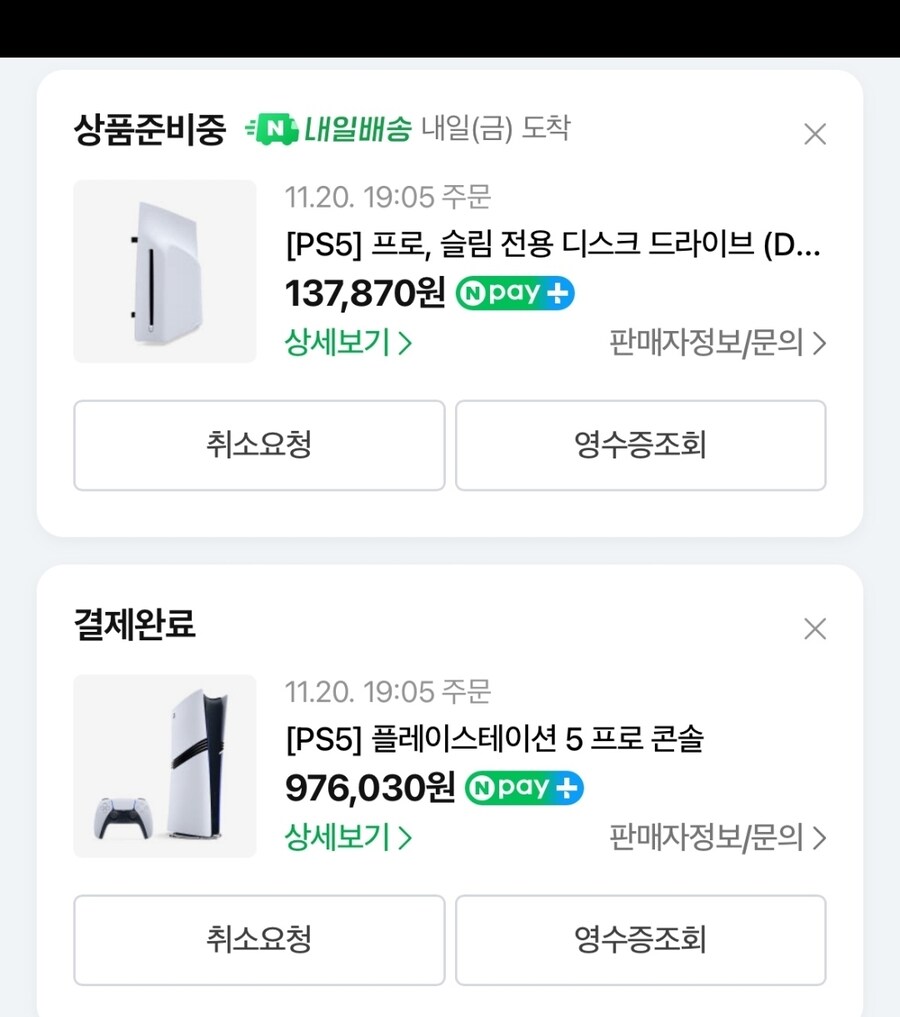The height and width of the screenshot is (1017, 900).
Task: Click 취소요청 button under the disc drive order
Action: (x=259, y=445)
